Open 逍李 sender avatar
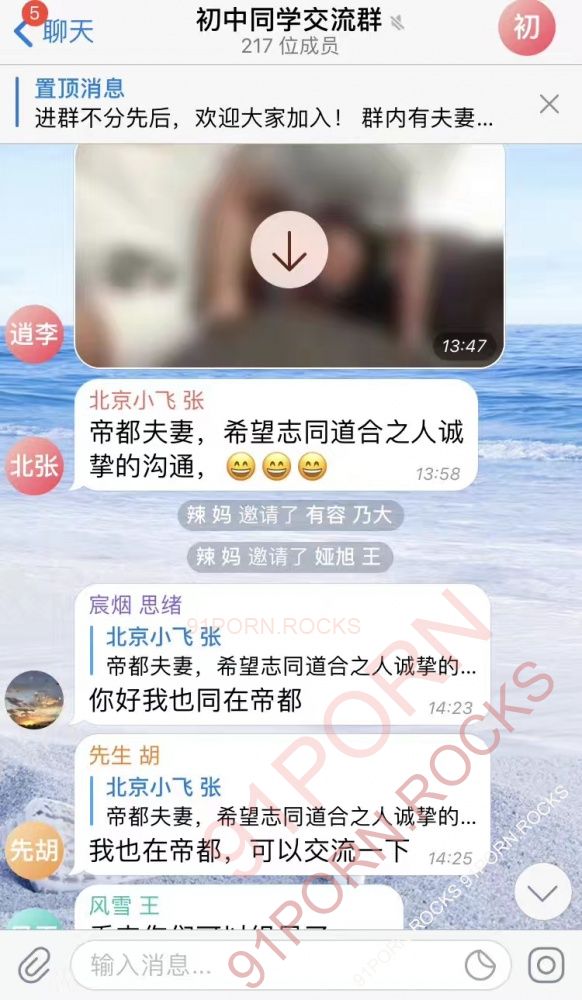This screenshot has width=582, height=1000. pyautogui.click(x=34, y=335)
